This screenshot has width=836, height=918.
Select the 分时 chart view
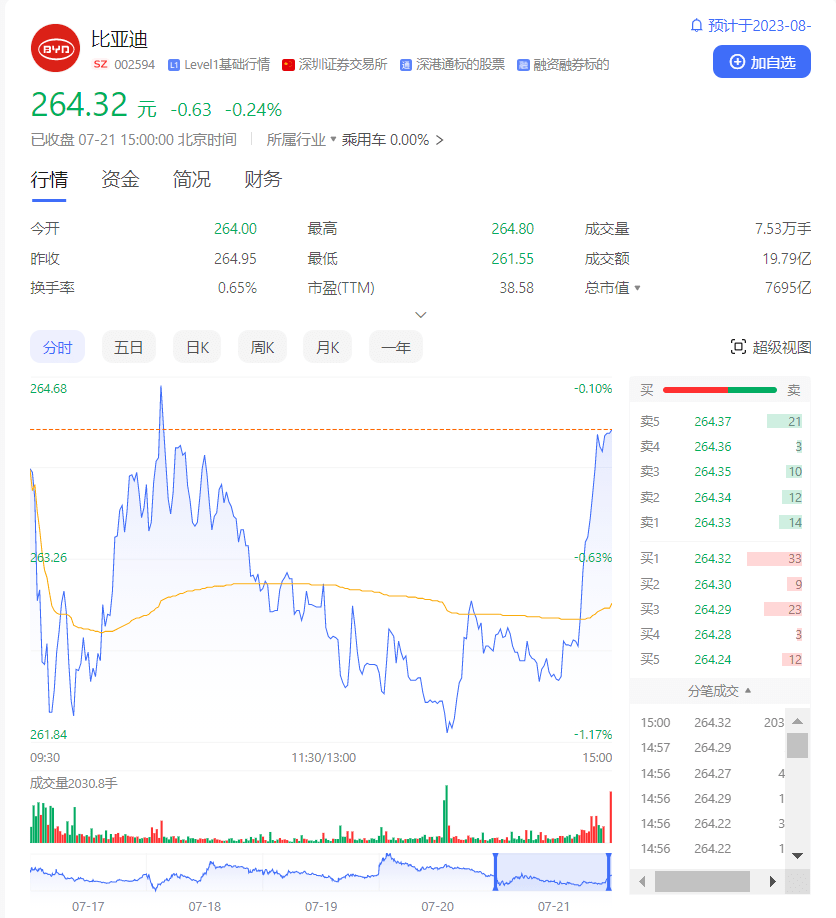(57, 348)
